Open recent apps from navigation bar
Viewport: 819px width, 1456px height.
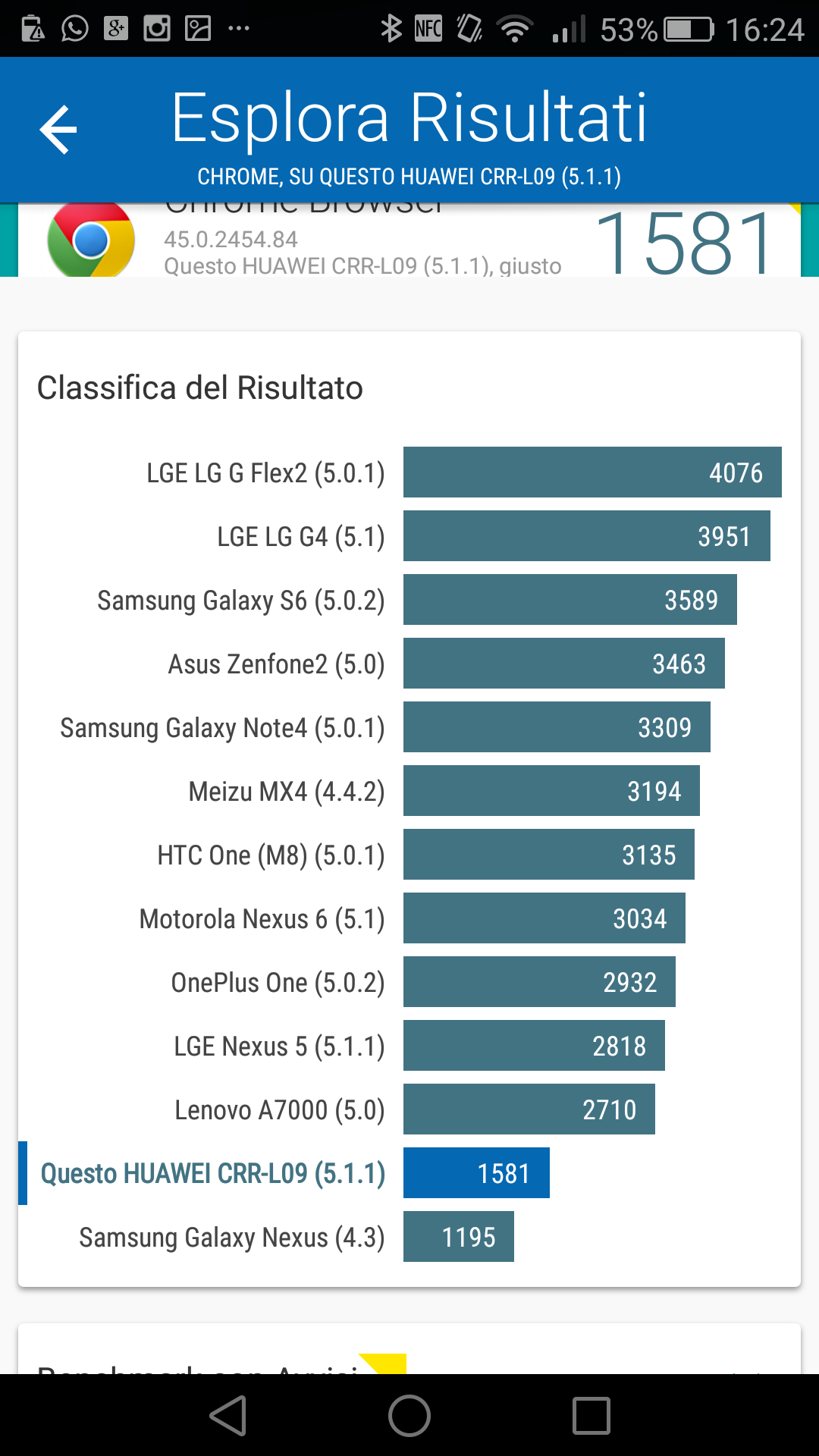coord(591,1416)
